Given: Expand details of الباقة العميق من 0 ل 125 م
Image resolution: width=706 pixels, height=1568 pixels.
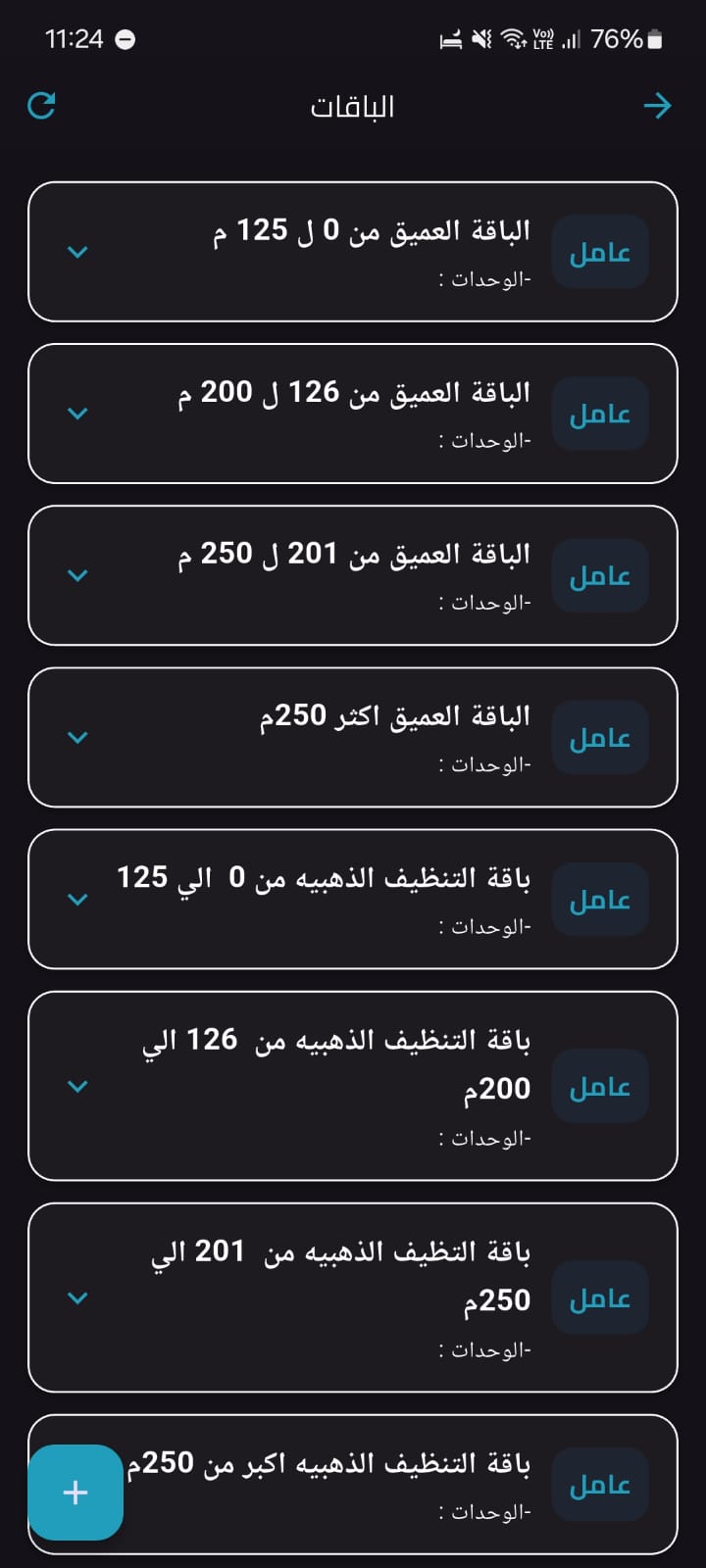Looking at the screenshot, I should click(76, 251).
